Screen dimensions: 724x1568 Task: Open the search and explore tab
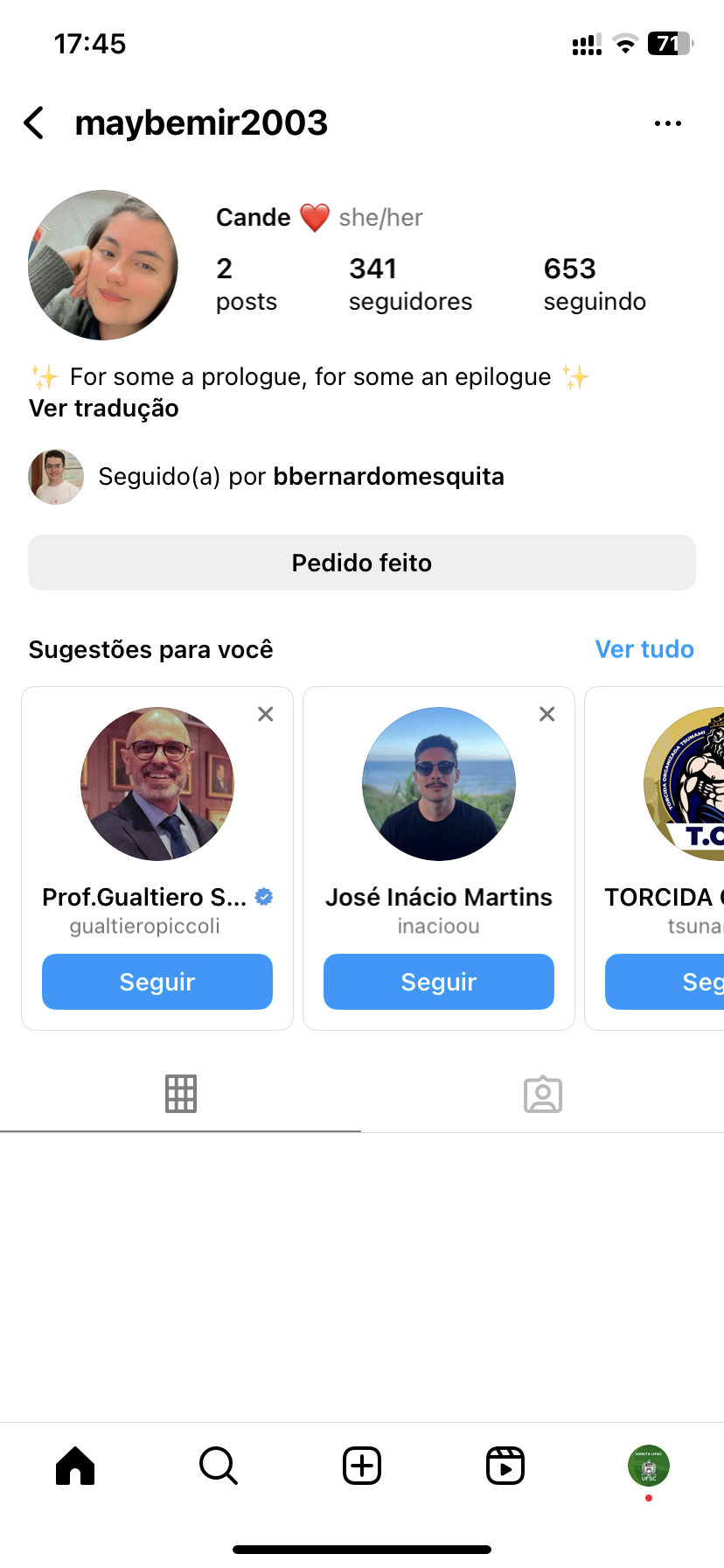pos(219,1466)
